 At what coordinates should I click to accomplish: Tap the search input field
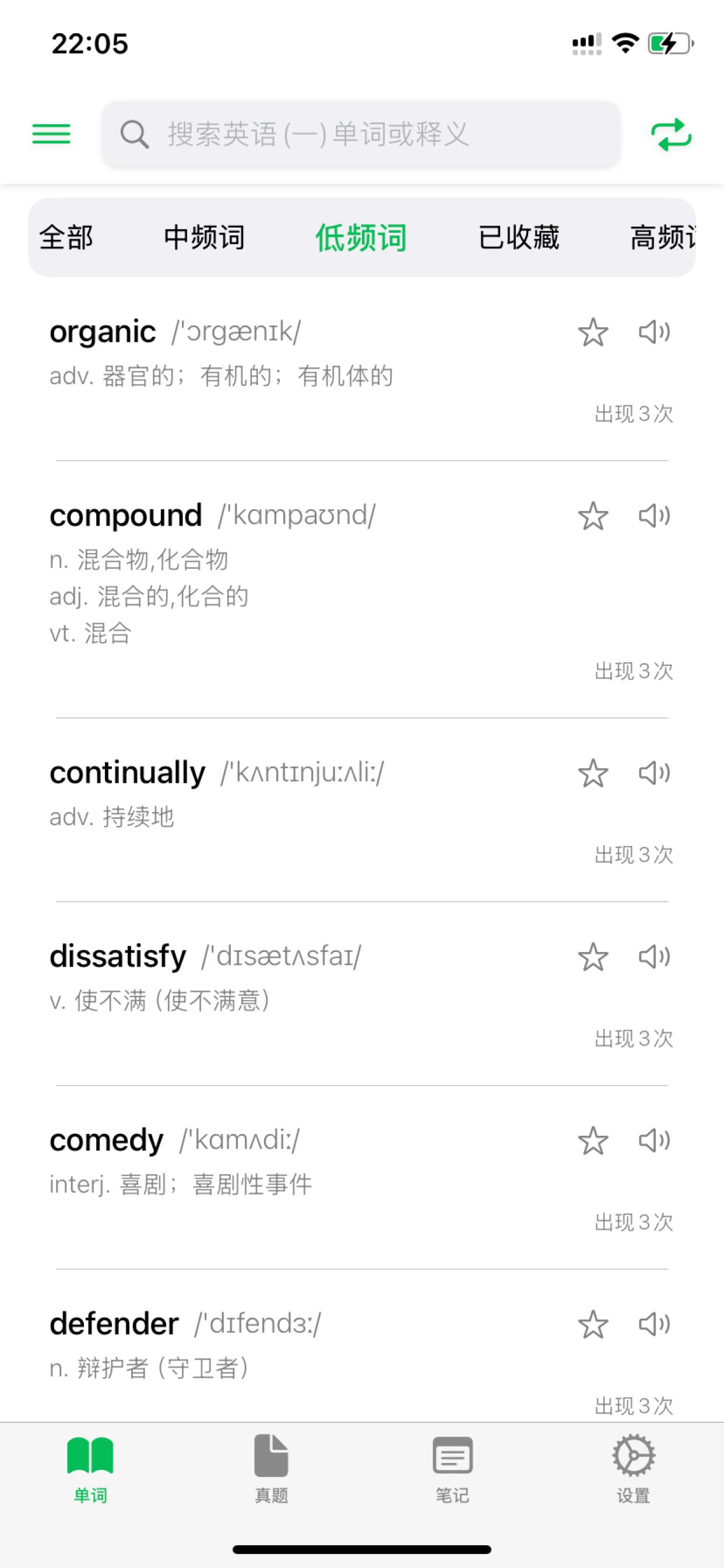tap(362, 135)
